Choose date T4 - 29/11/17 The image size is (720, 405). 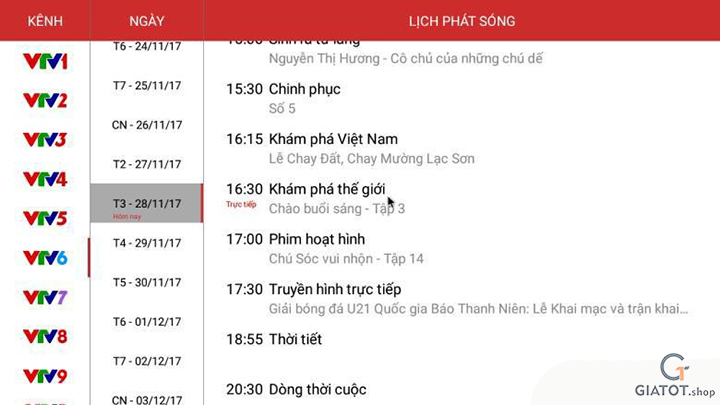pos(146,243)
